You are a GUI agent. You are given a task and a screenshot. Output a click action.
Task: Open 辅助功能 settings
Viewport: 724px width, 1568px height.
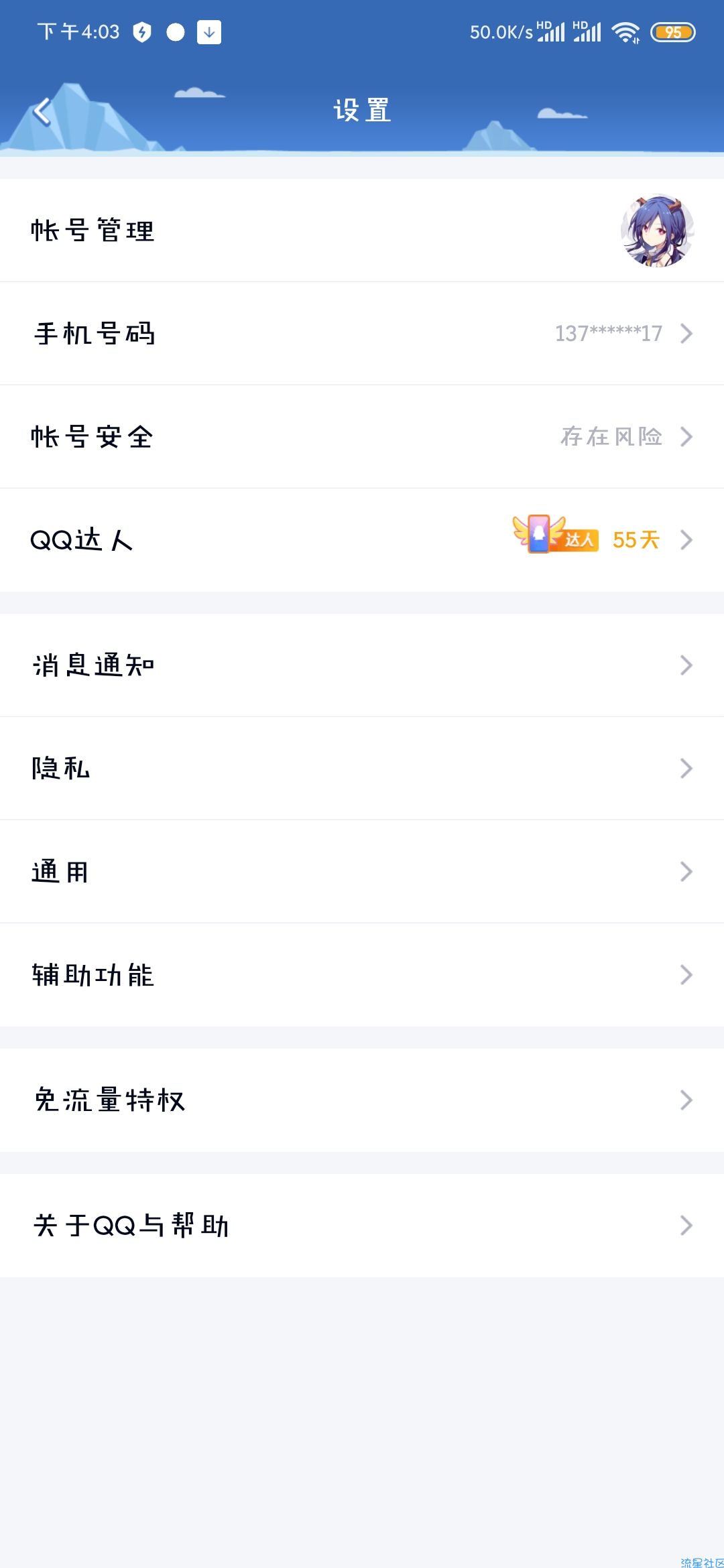pyautogui.click(x=362, y=975)
